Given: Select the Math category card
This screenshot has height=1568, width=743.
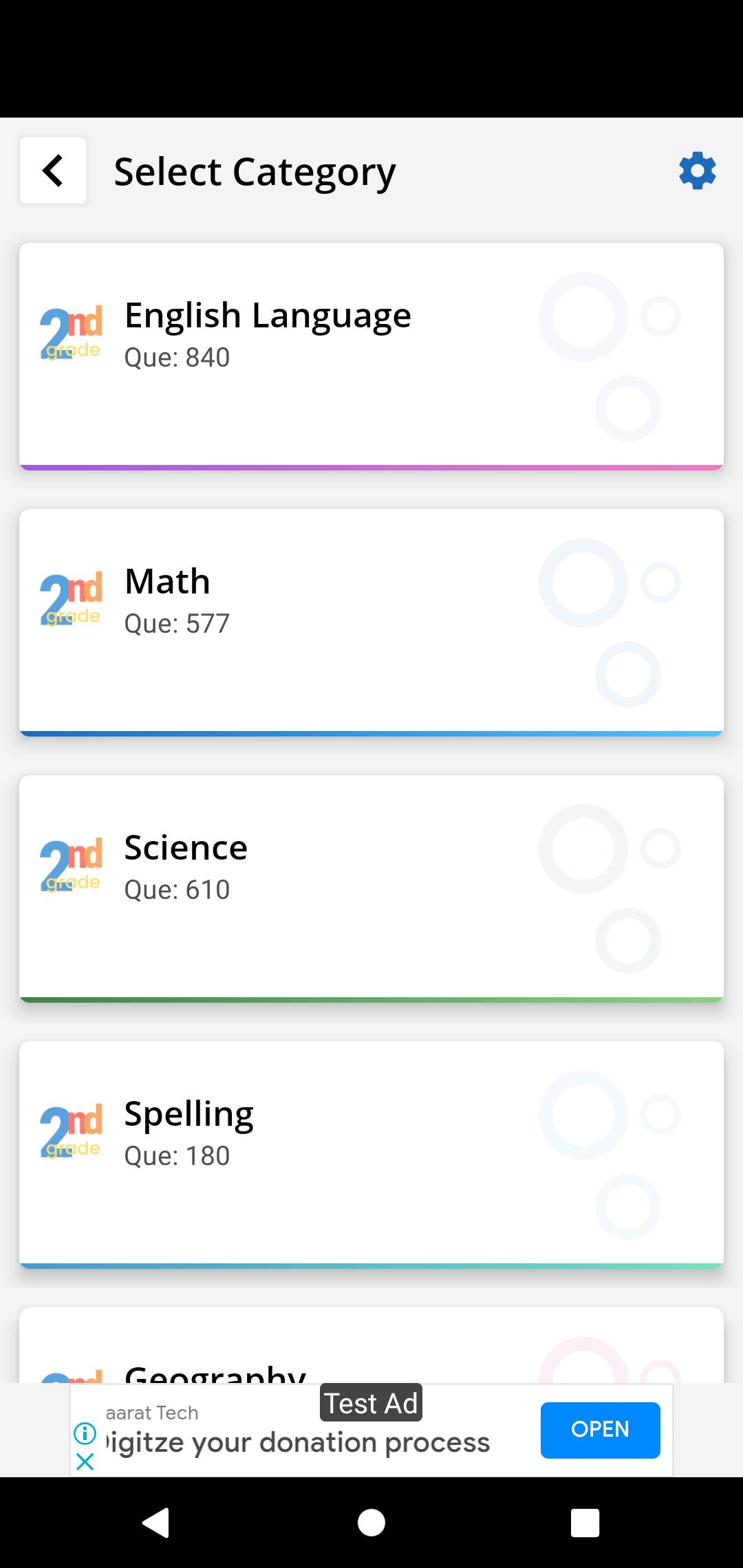Looking at the screenshot, I should pyautogui.click(x=371, y=622).
